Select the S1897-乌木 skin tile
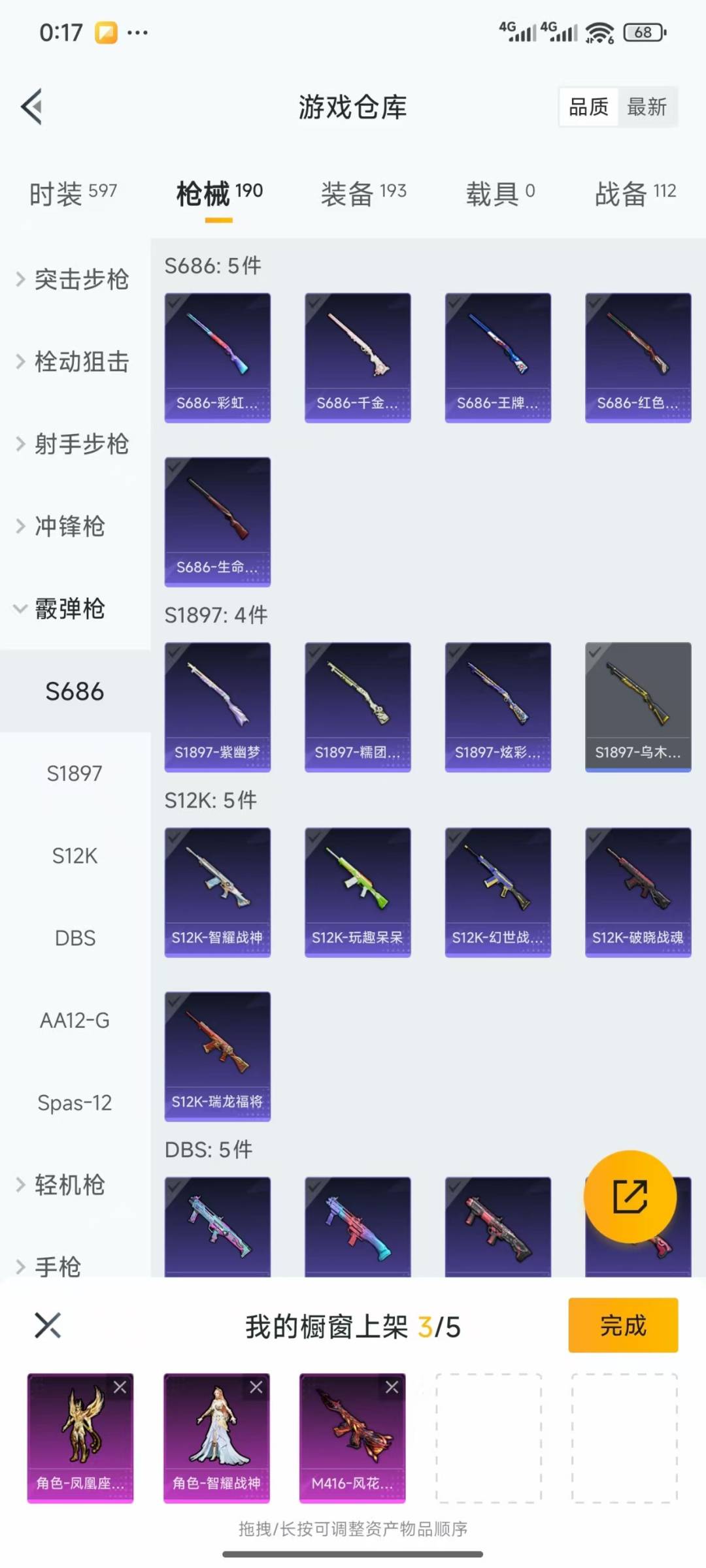The image size is (706, 1568). click(637, 707)
